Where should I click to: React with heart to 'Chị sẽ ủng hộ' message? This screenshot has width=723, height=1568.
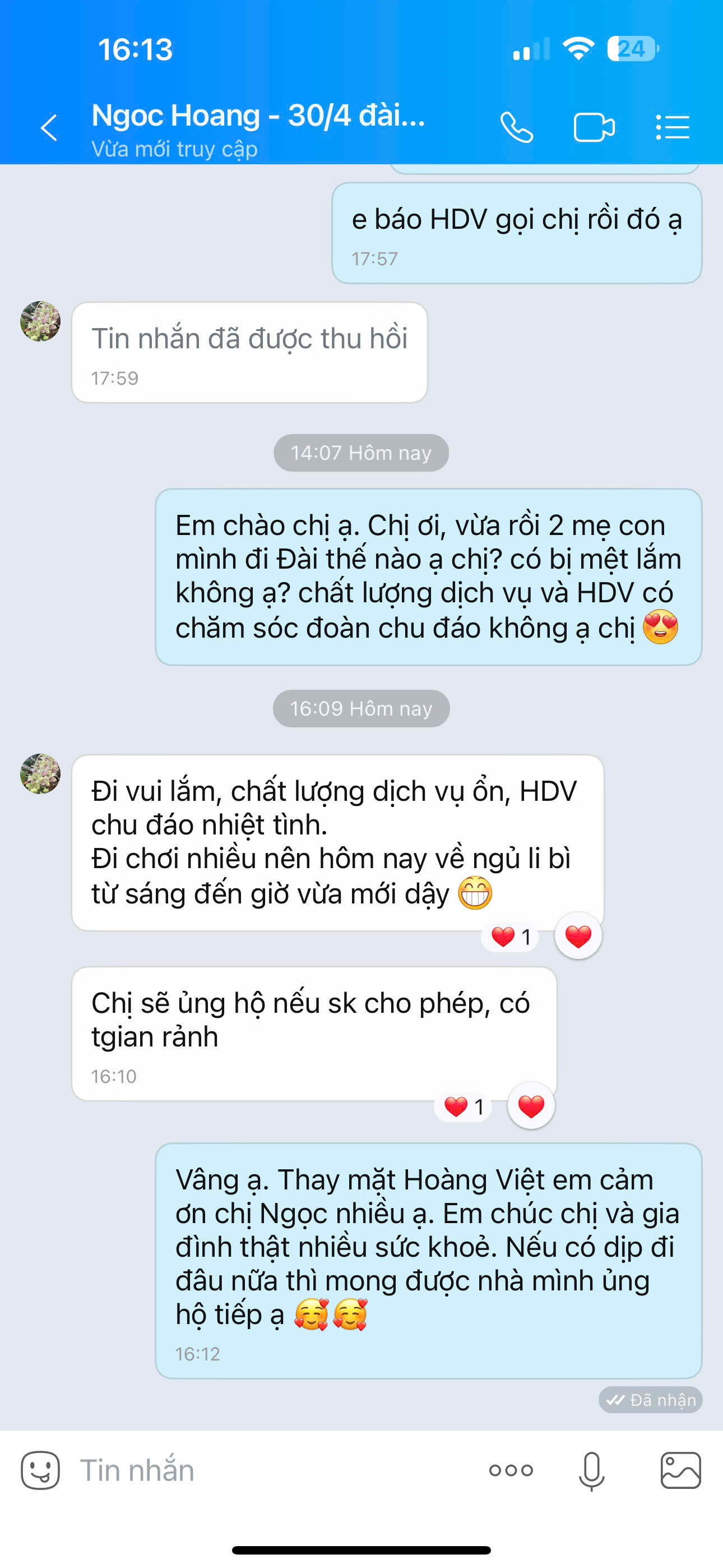coord(531,1105)
